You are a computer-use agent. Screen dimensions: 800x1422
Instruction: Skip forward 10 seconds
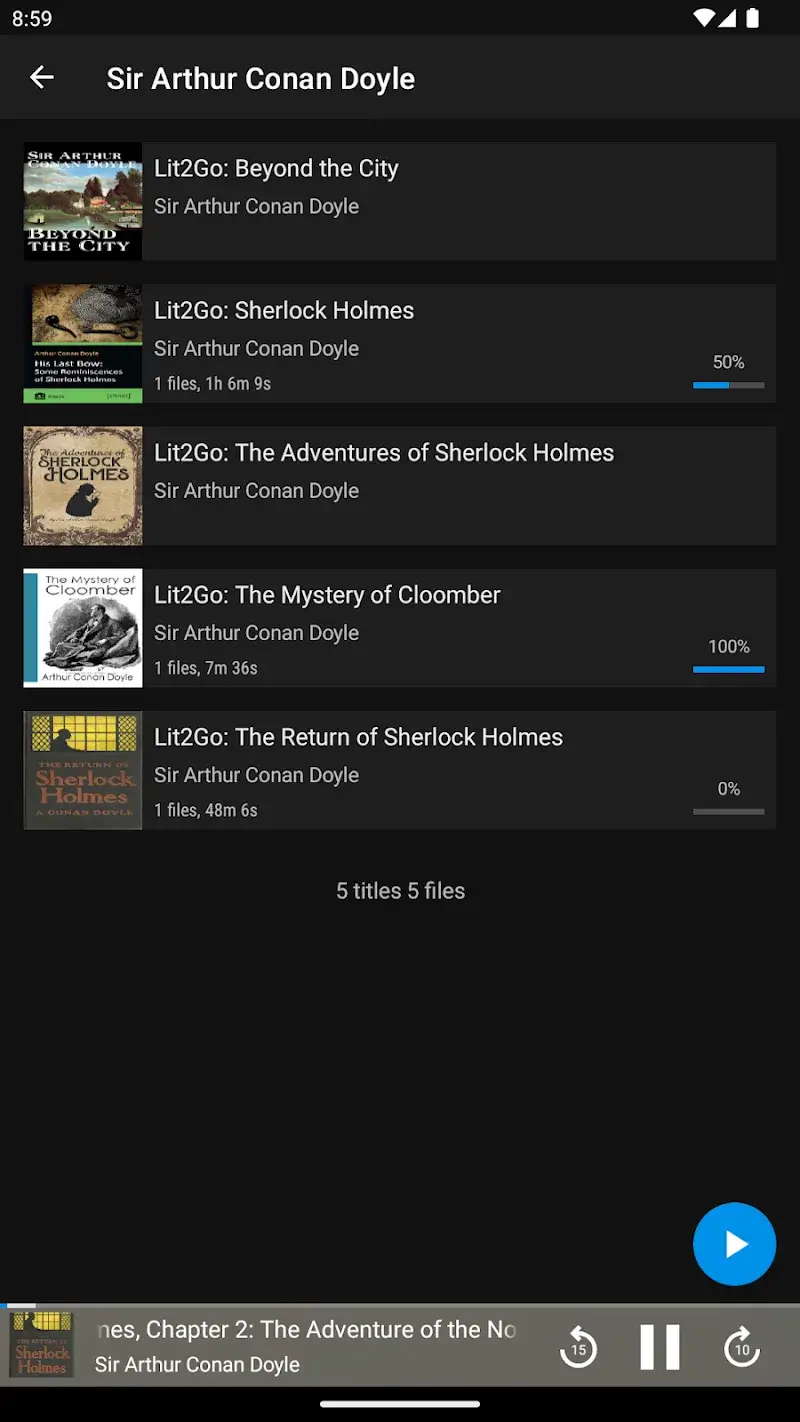click(742, 1347)
